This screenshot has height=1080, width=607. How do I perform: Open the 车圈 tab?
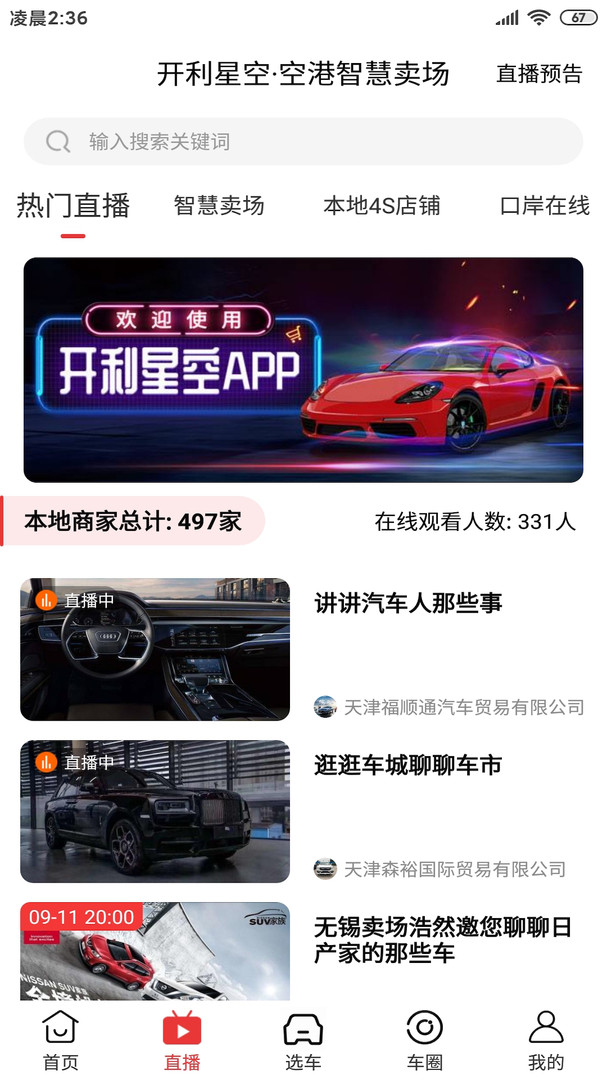point(424,1040)
